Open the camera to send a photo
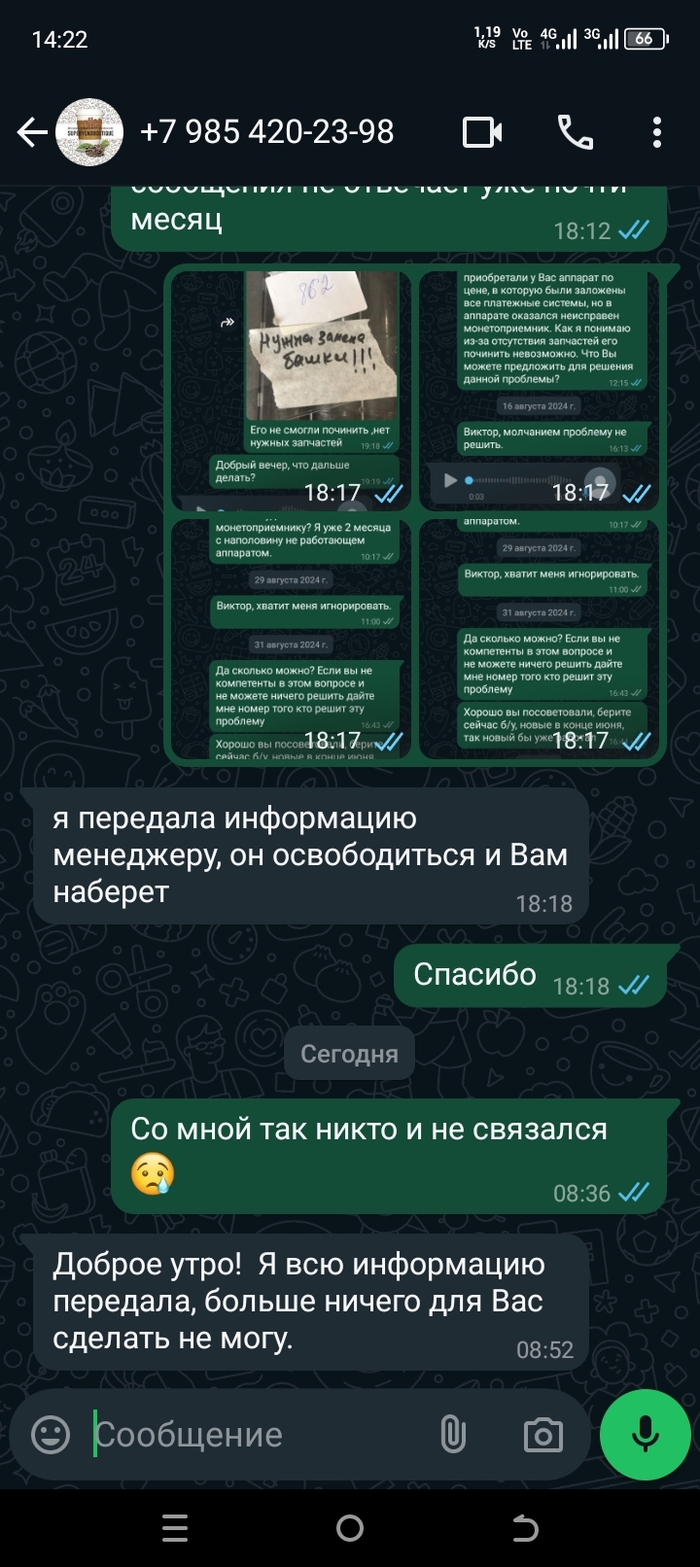This screenshot has height=1567, width=700. point(543,1435)
